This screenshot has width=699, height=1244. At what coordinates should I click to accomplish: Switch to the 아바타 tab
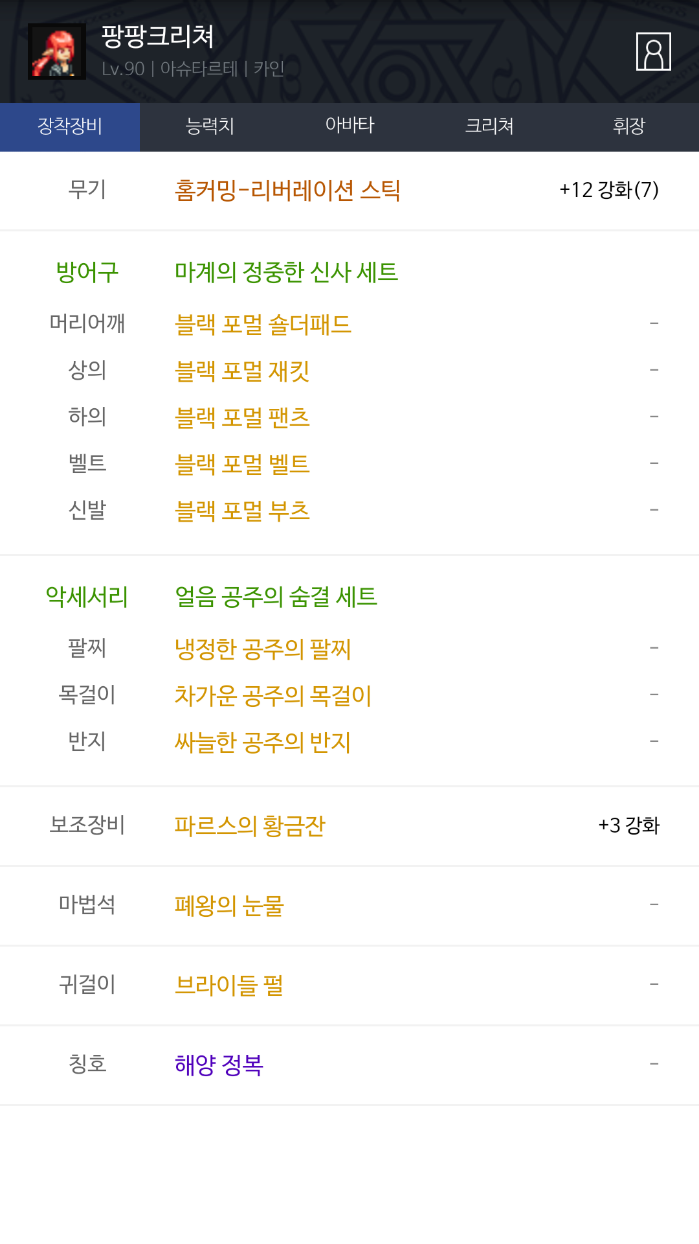point(349,127)
